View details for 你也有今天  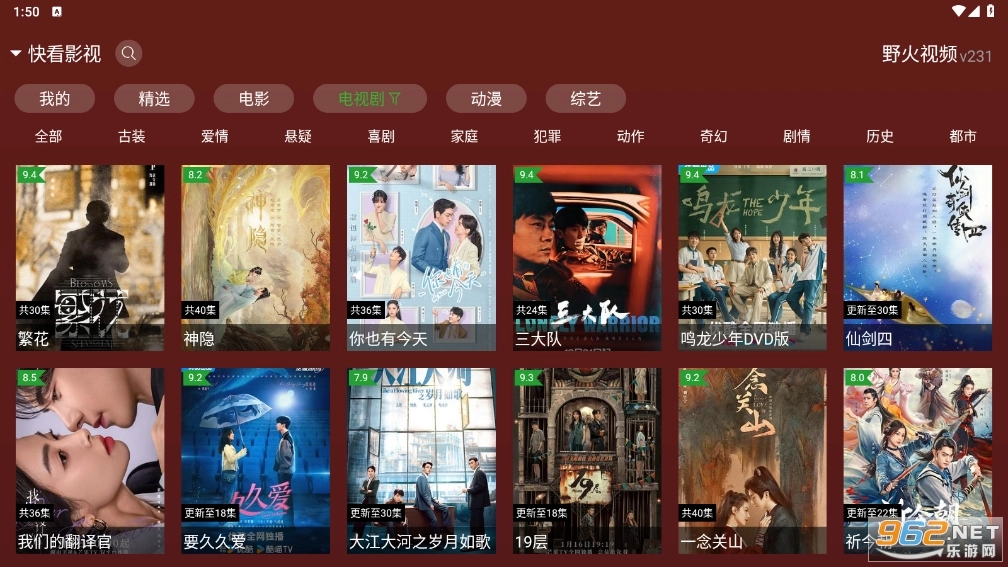421,257
